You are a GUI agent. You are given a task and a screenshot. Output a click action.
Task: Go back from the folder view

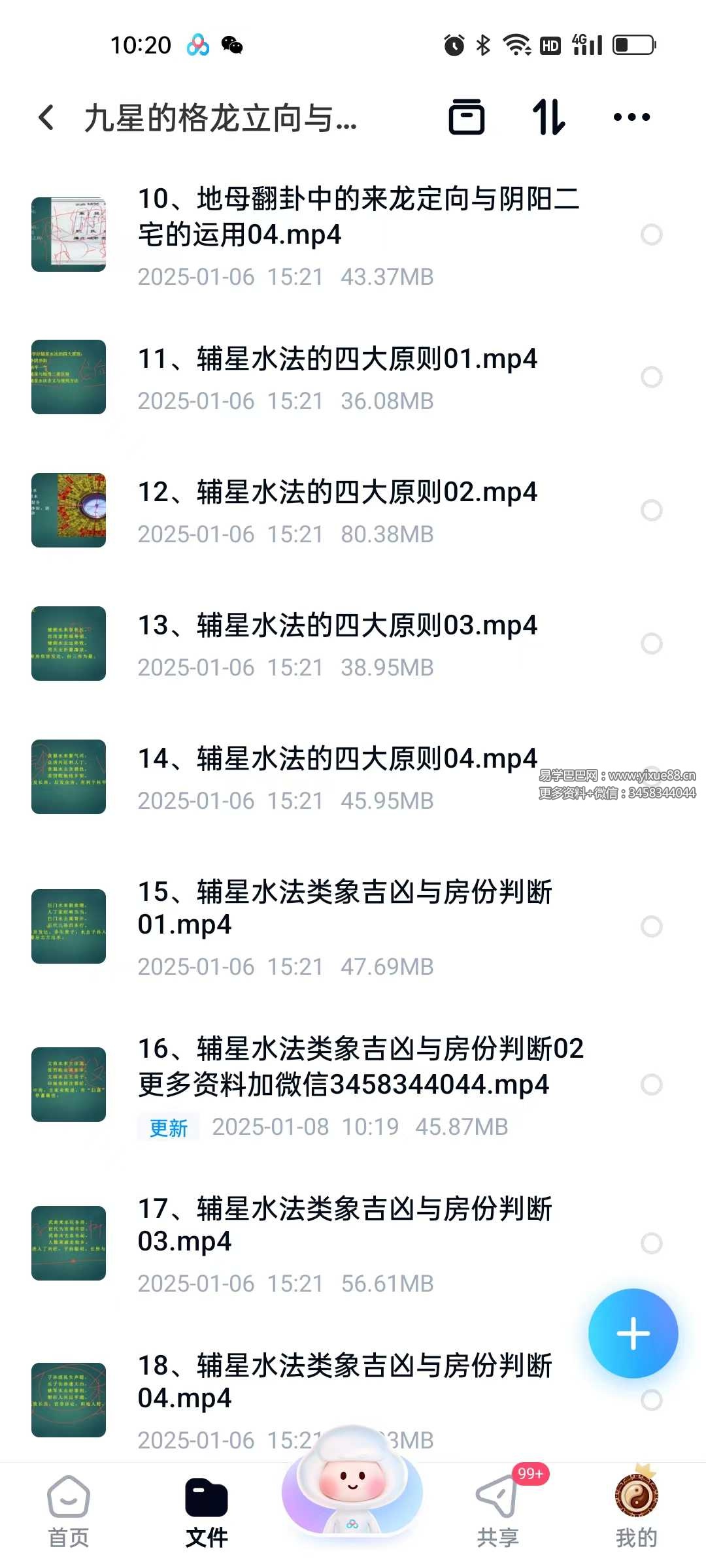pos(46,118)
